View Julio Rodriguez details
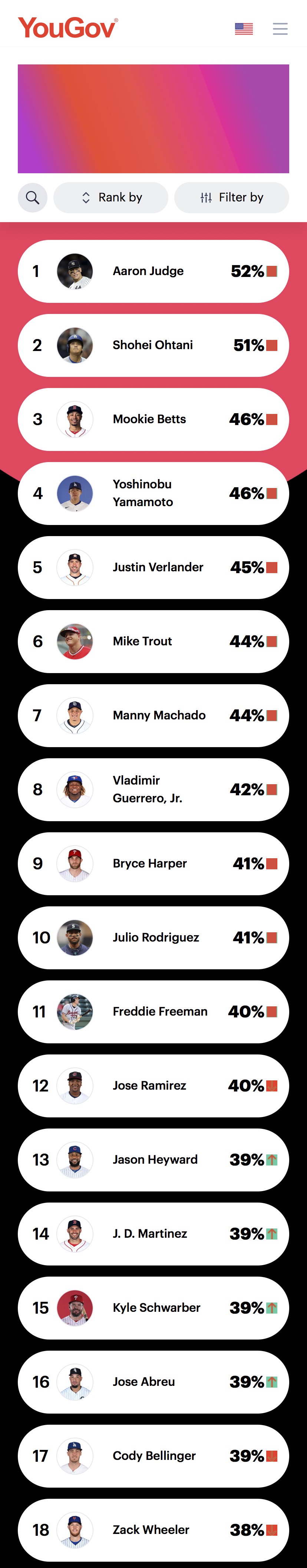 [153, 937]
